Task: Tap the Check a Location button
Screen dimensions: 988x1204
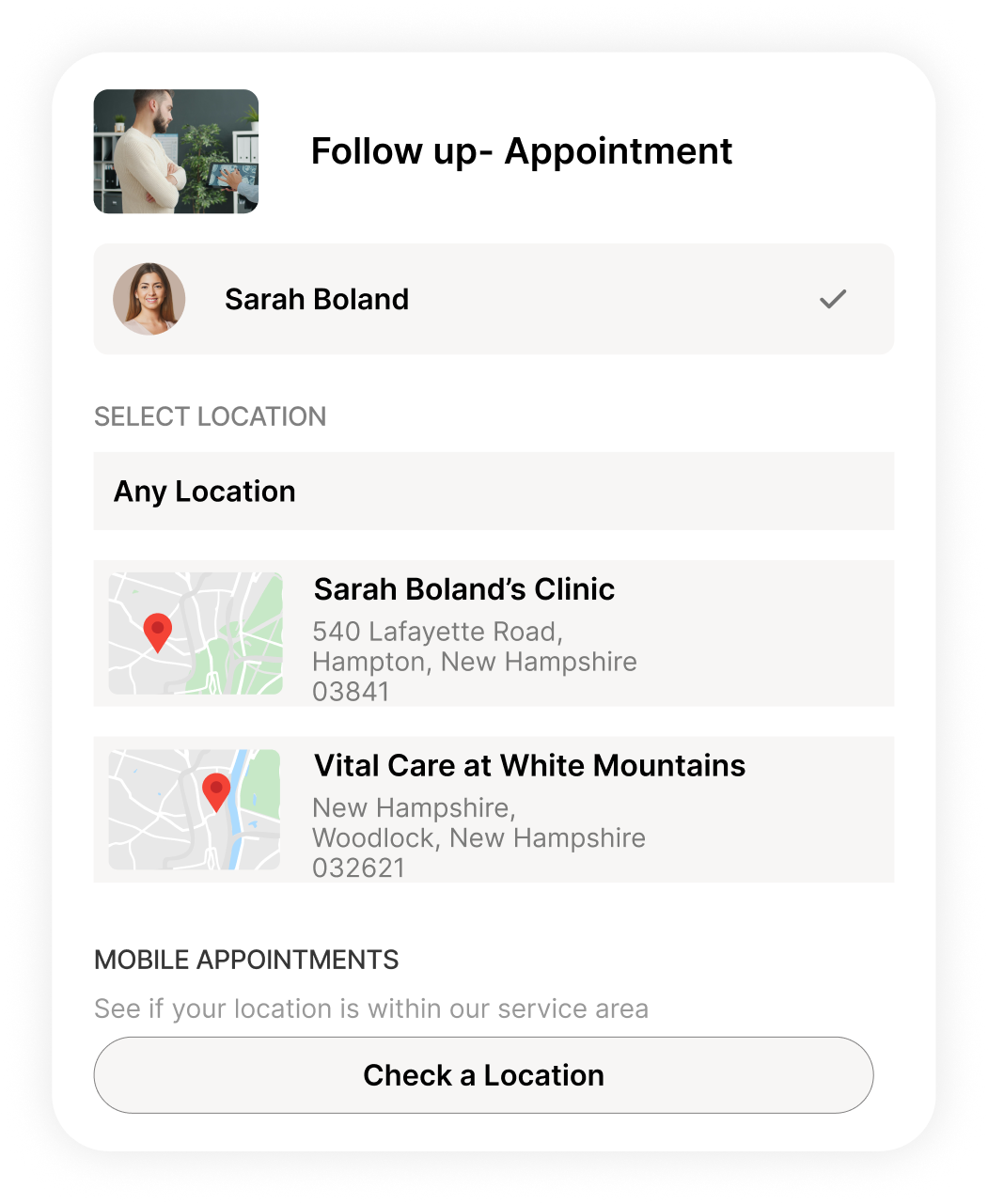Action: pyautogui.click(x=483, y=1075)
